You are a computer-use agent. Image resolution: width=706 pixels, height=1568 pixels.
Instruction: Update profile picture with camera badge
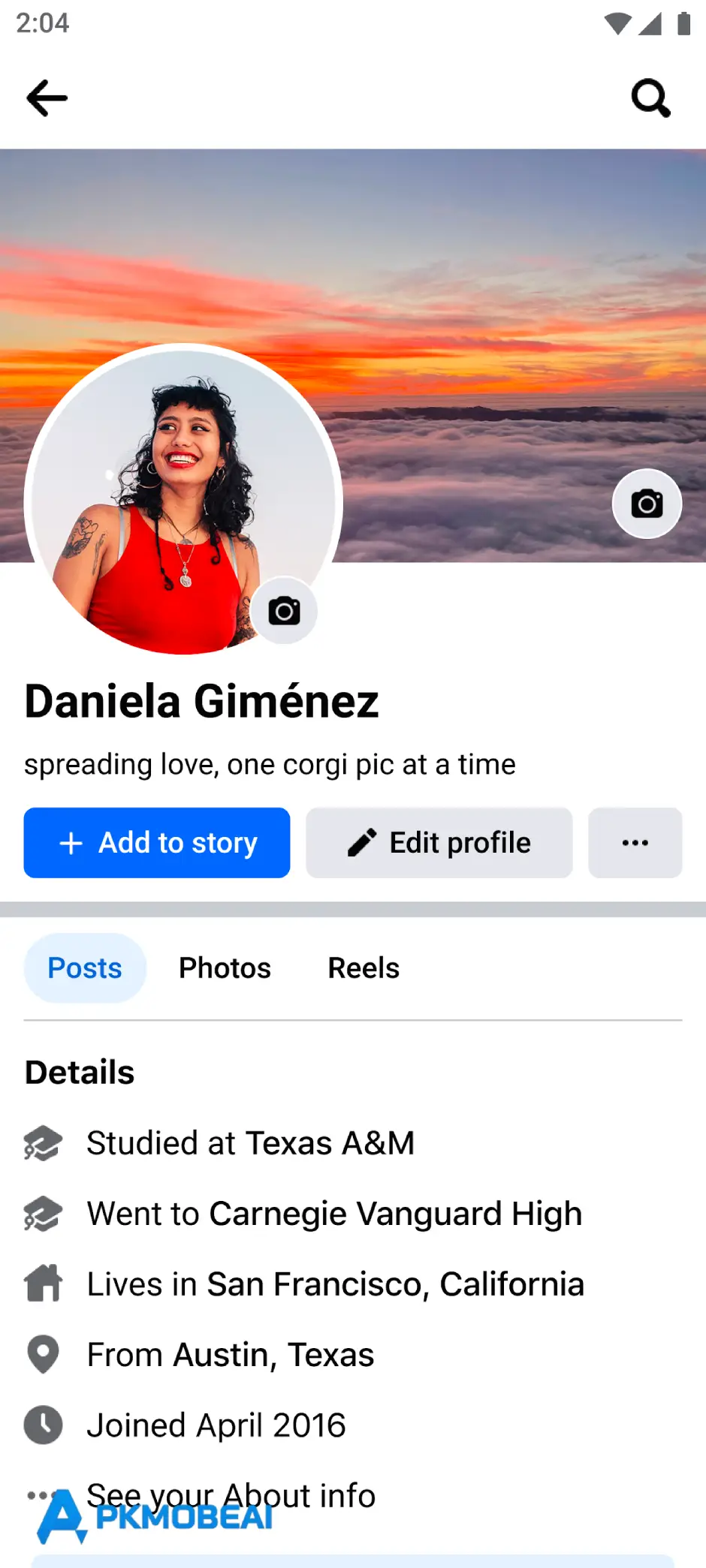[x=284, y=611]
